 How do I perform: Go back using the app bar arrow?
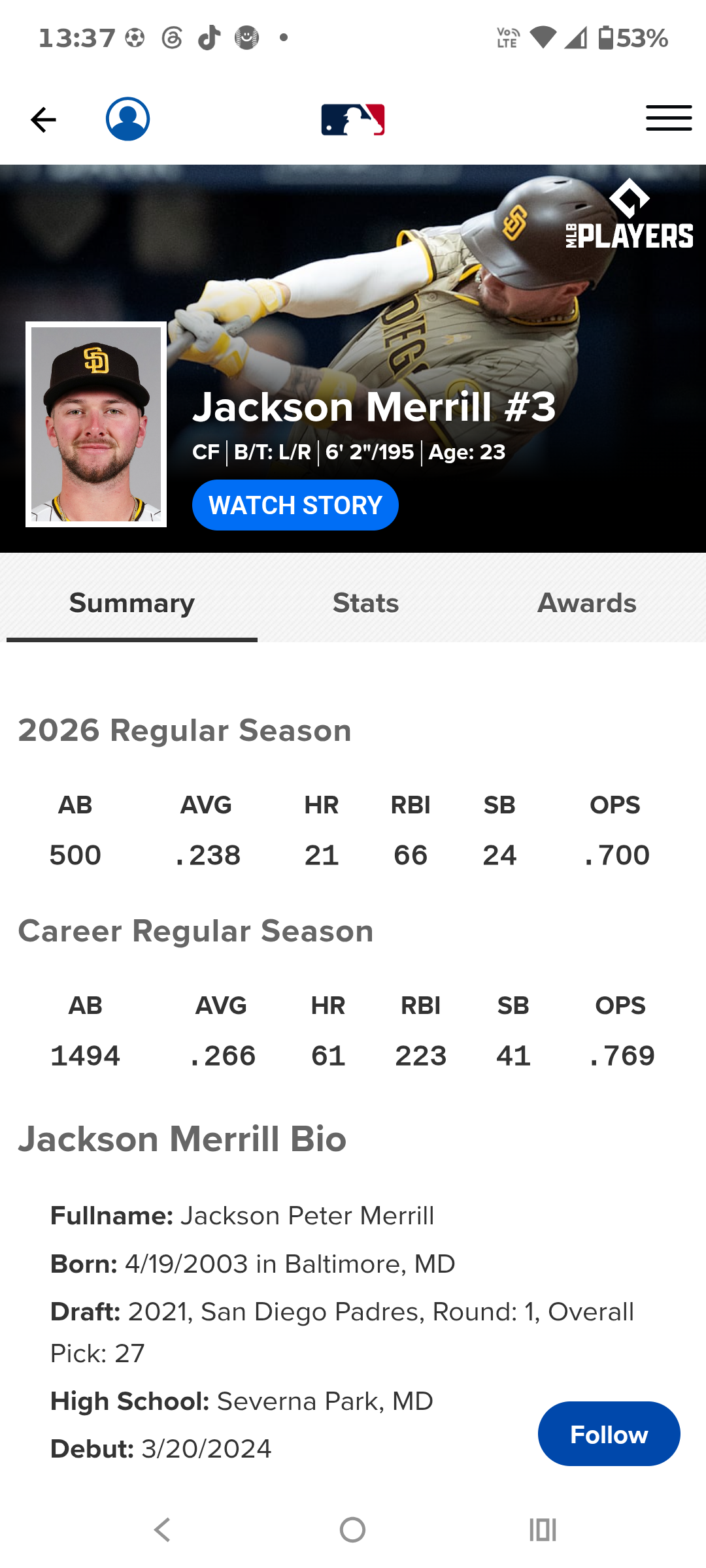tap(43, 120)
